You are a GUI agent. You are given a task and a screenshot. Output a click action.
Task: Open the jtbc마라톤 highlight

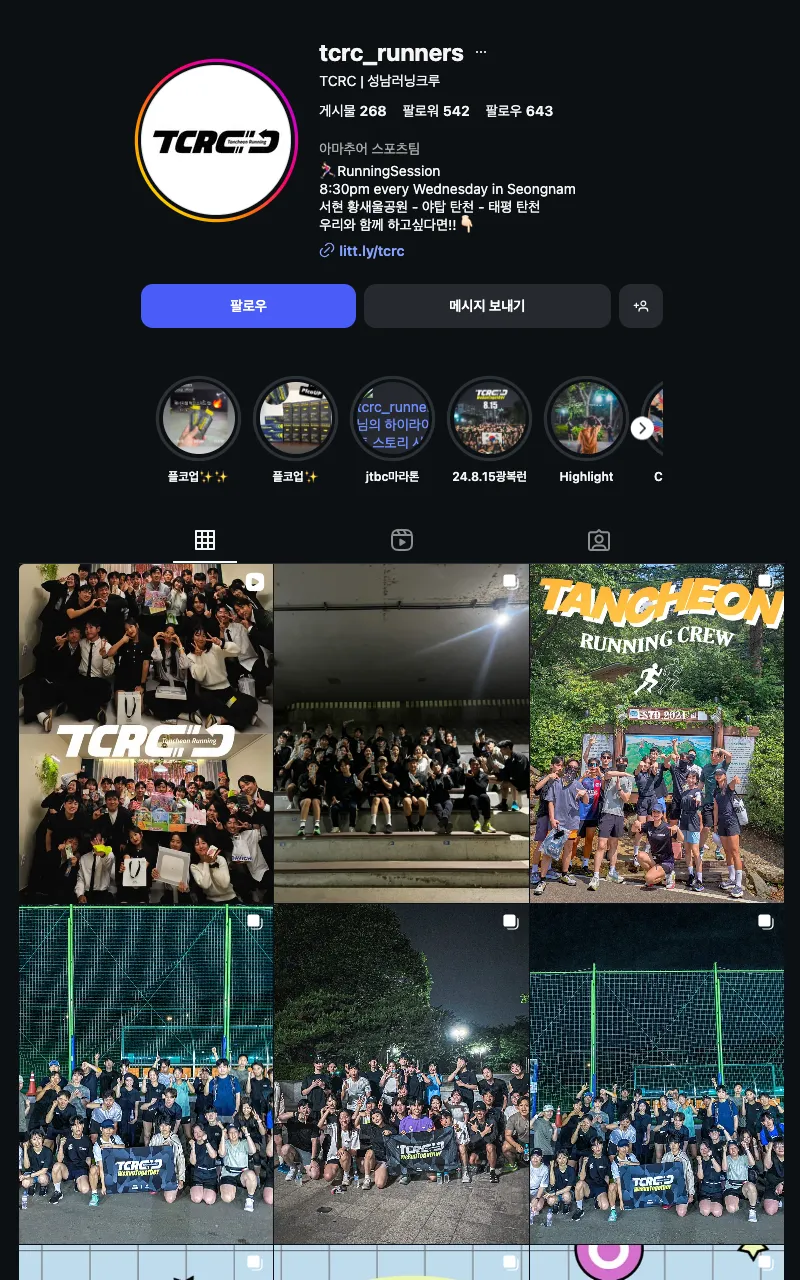click(392, 419)
